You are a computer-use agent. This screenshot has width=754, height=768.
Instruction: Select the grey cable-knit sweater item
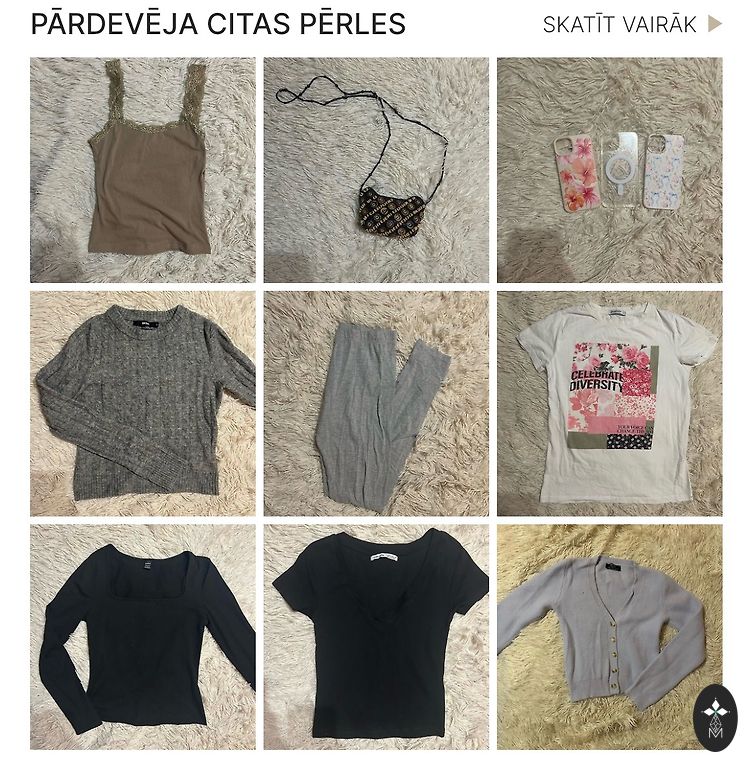[x=142, y=403]
